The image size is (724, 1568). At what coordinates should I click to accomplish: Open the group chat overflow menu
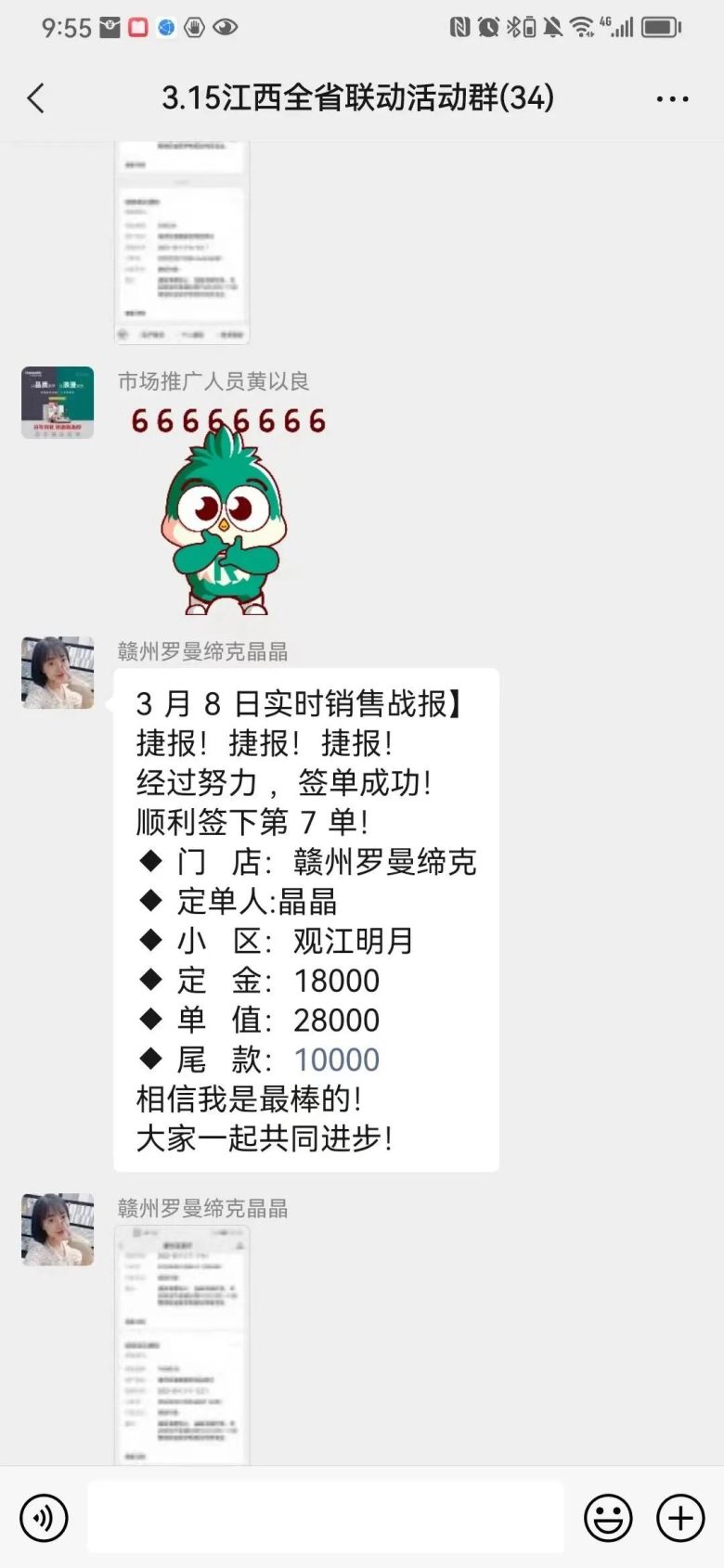(672, 98)
